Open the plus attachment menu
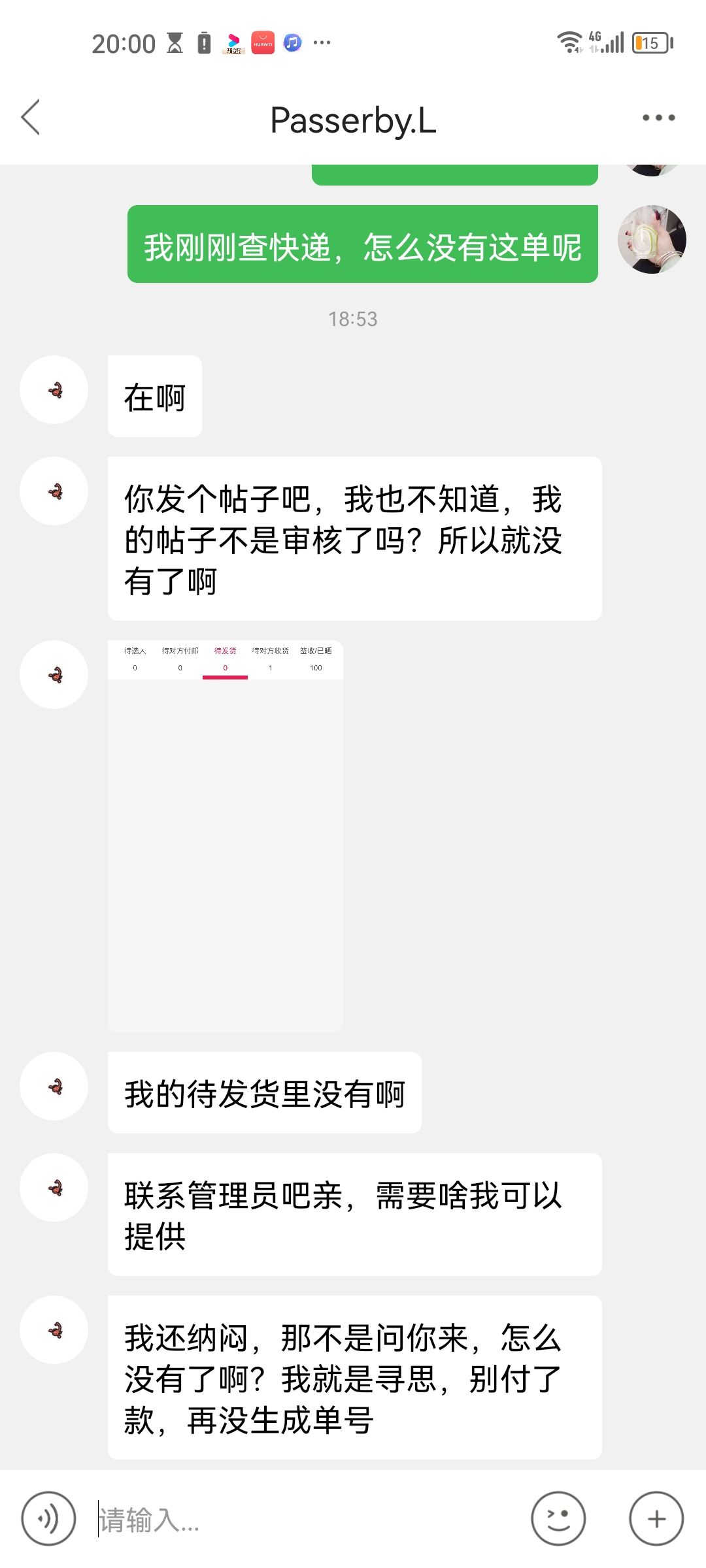The height and width of the screenshot is (1568, 706). click(656, 1519)
